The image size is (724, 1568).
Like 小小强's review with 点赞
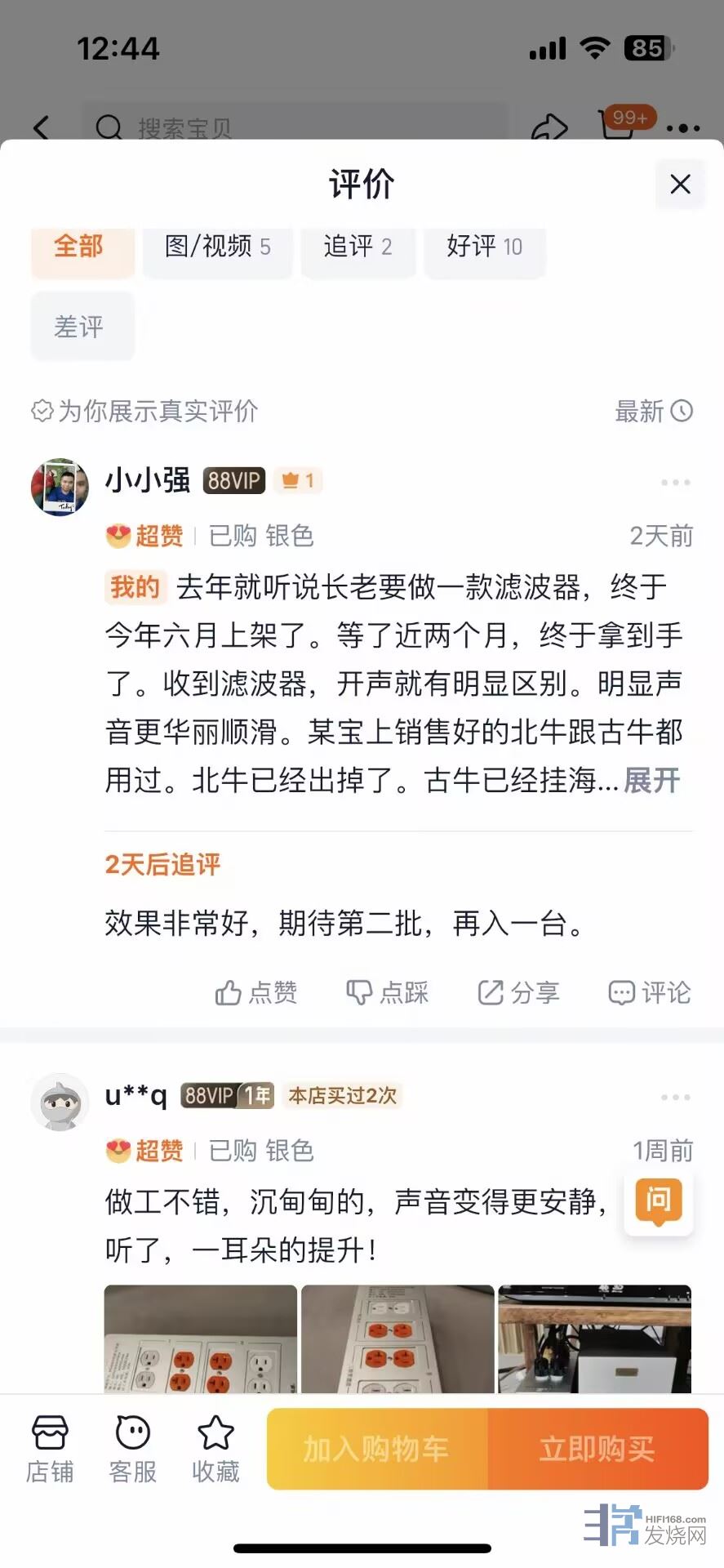[x=256, y=993]
